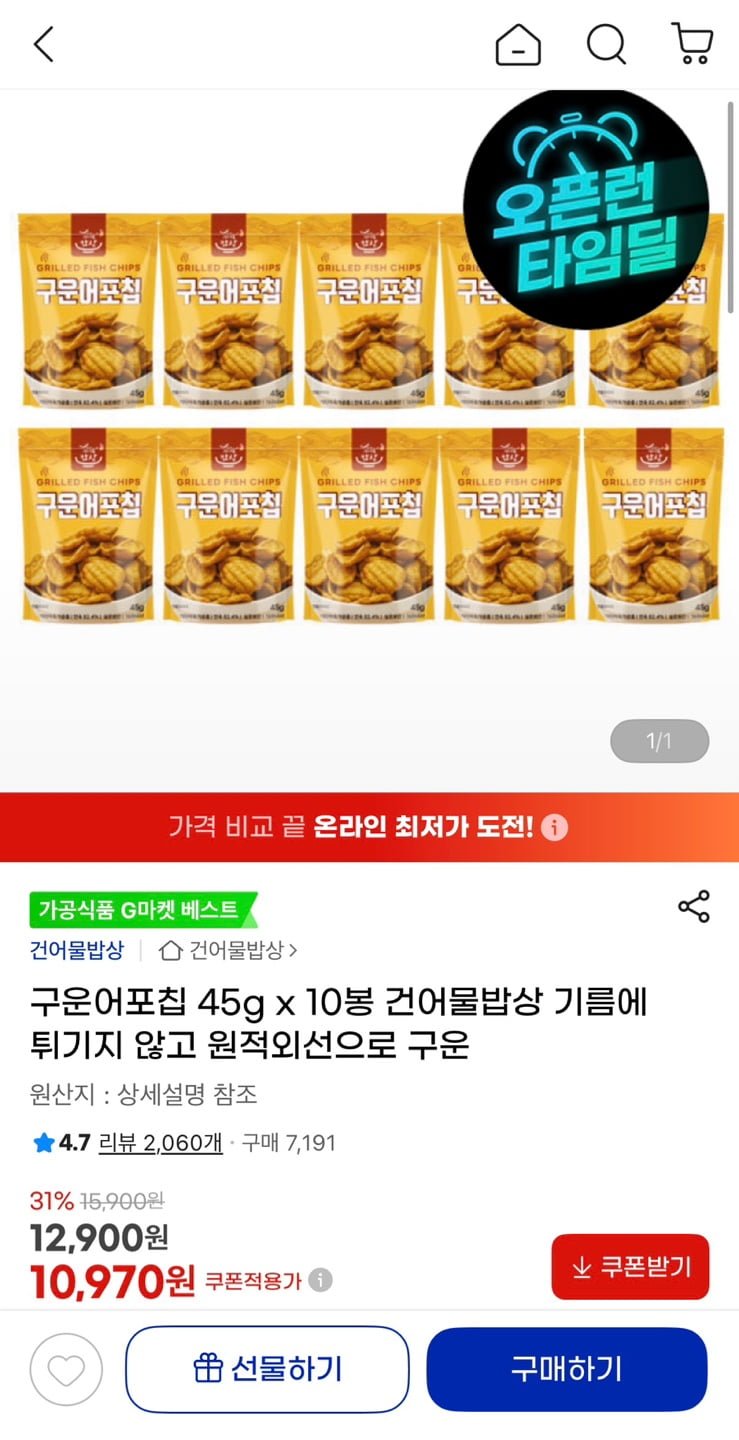Tap the 쿠폰받기 coupon button

(630, 1267)
